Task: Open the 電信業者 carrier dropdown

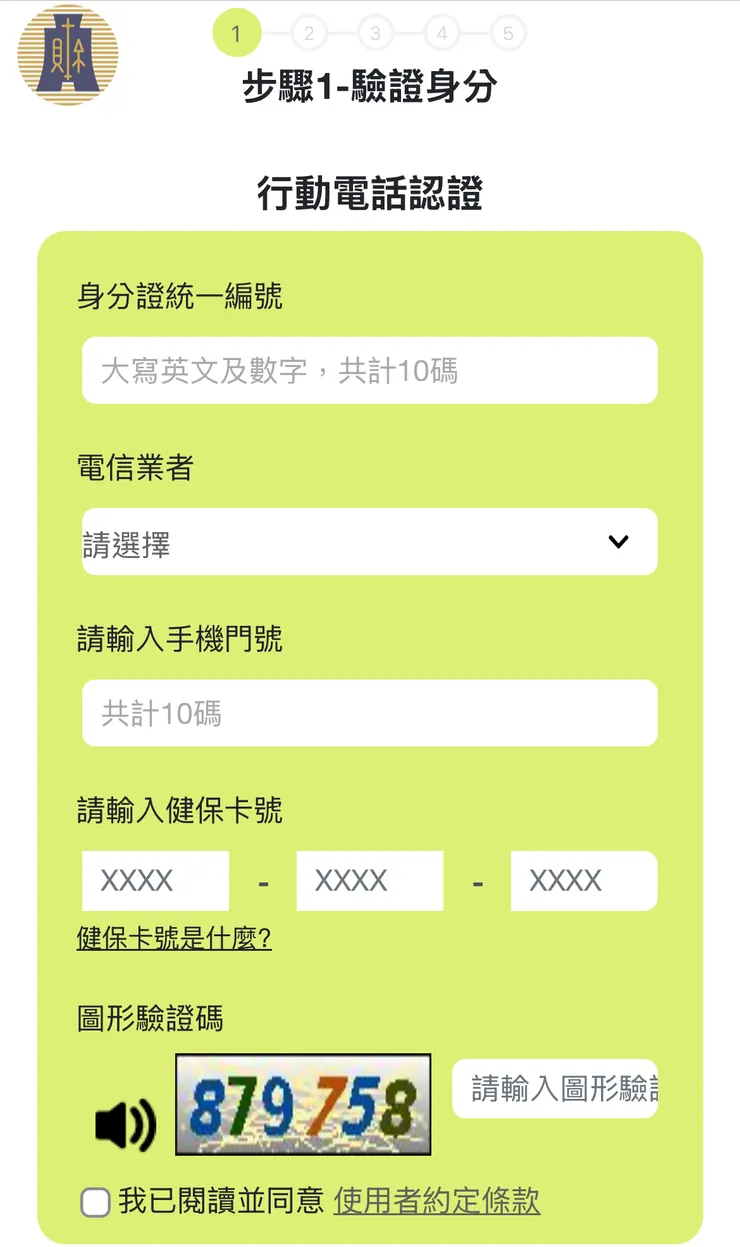Action: [369, 541]
